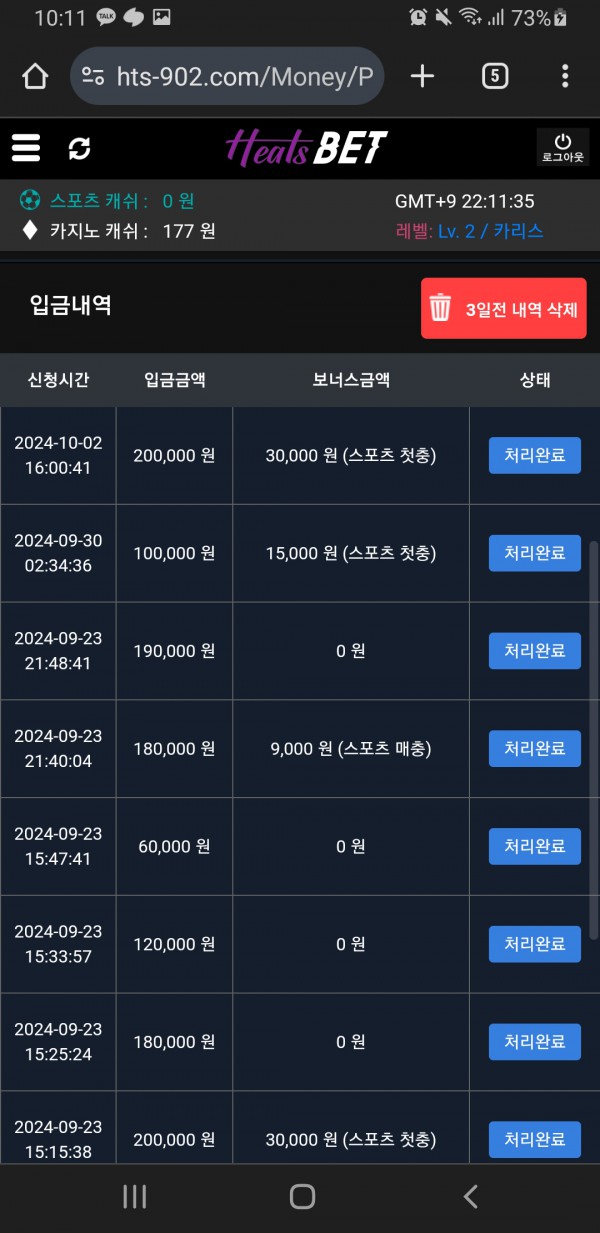Image resolution: width=600 pixels, height=1233 pixels.
Task: Tap 처리완료 for the 2024-09-23 15:25:24 deposit
Action: click(x=534, y=1042)
